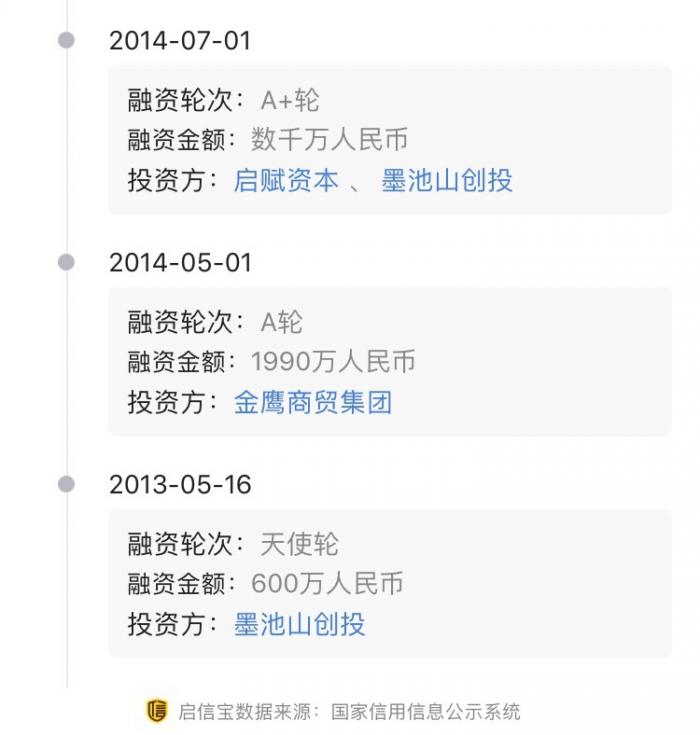The height and width of the screenshot is (735, 700).
Task: Tap 墨池山创投 in the 2013-05-16 天使轮 entry
Action: click(300, 625)
